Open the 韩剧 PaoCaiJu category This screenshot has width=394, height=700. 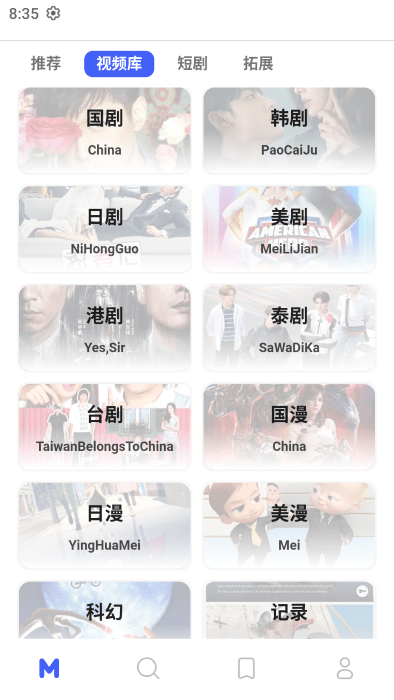(289, 130)
